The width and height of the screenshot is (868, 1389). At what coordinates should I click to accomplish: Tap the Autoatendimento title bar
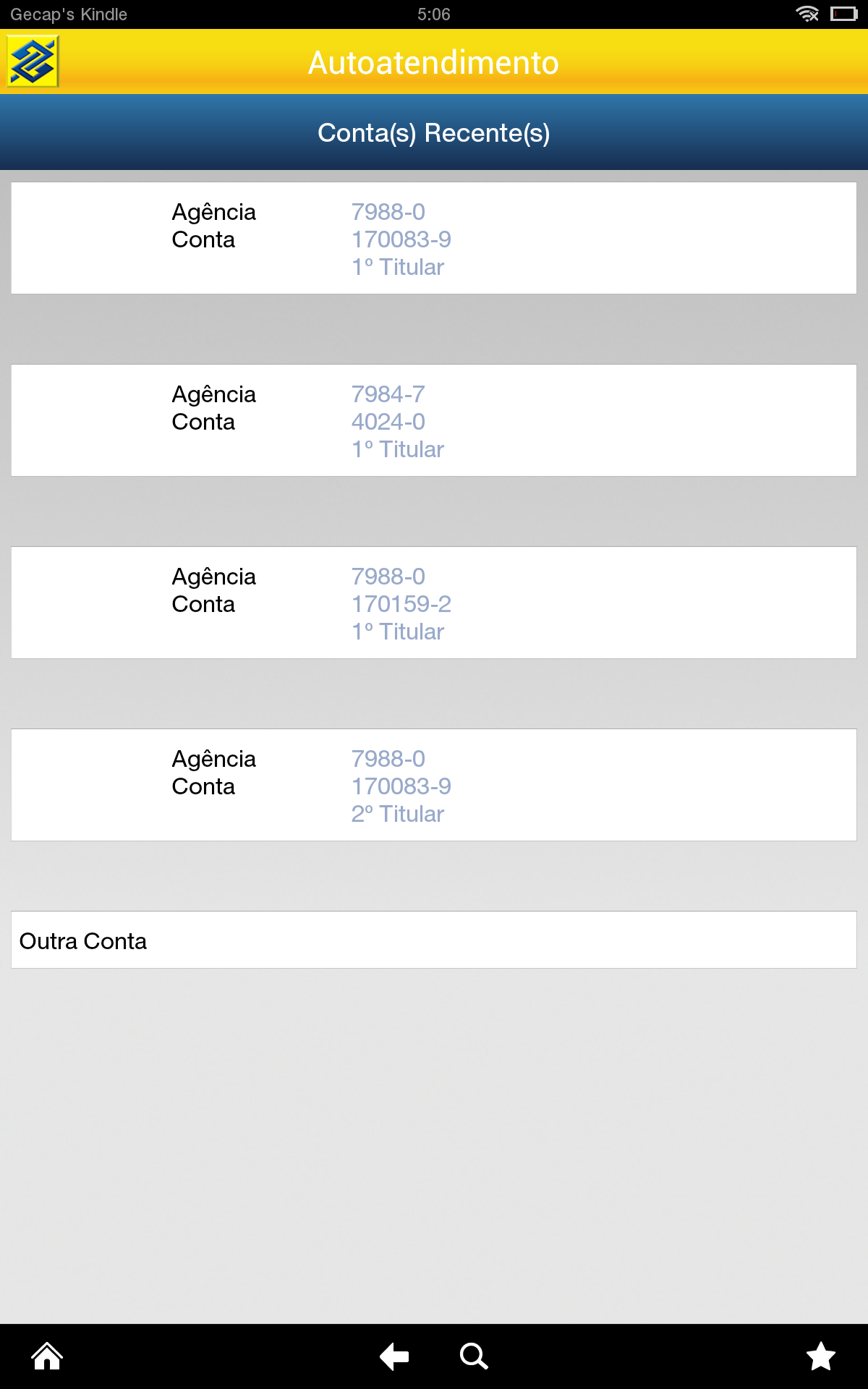[x=434, y=62]
